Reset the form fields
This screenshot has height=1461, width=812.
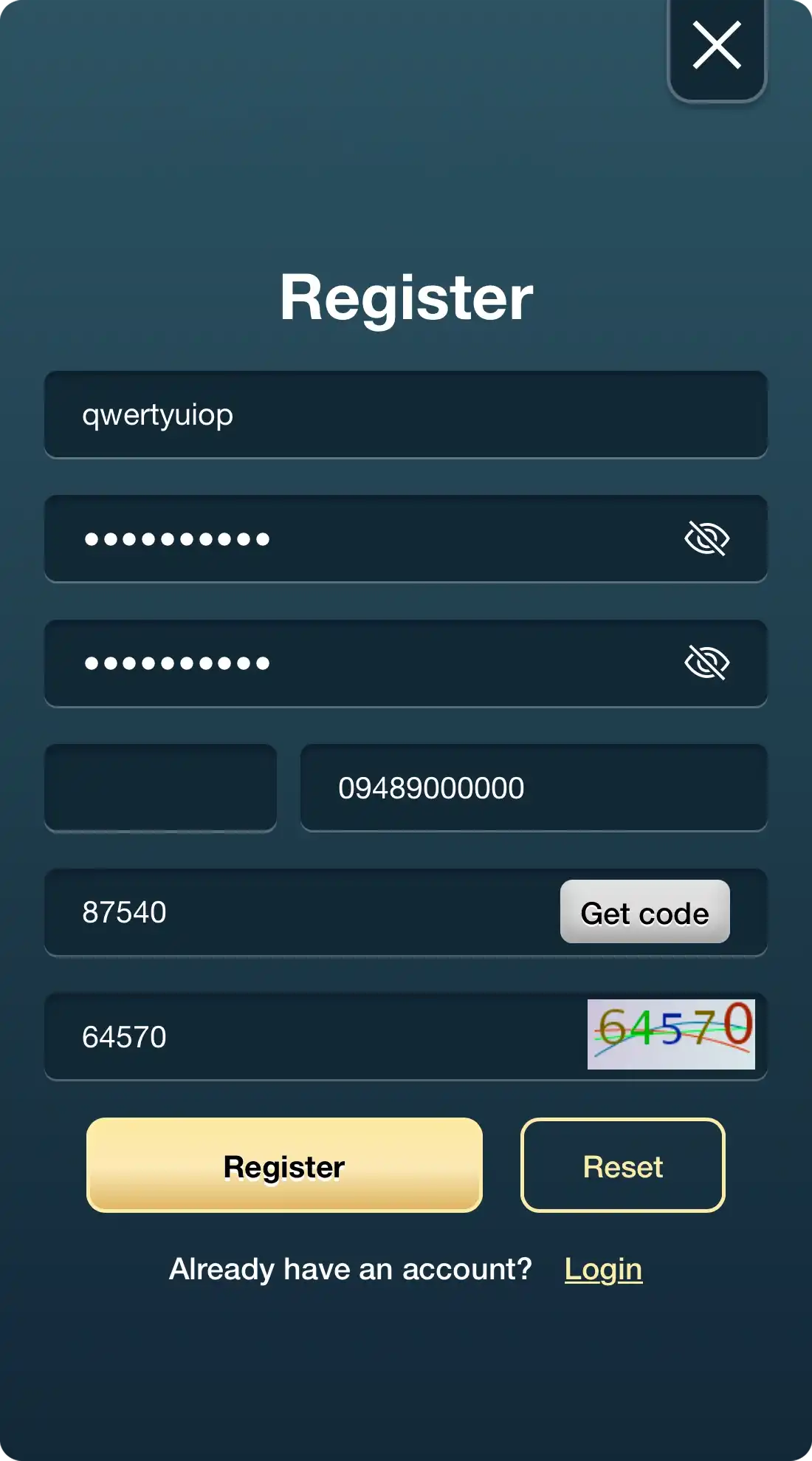tap(622, 1166)
